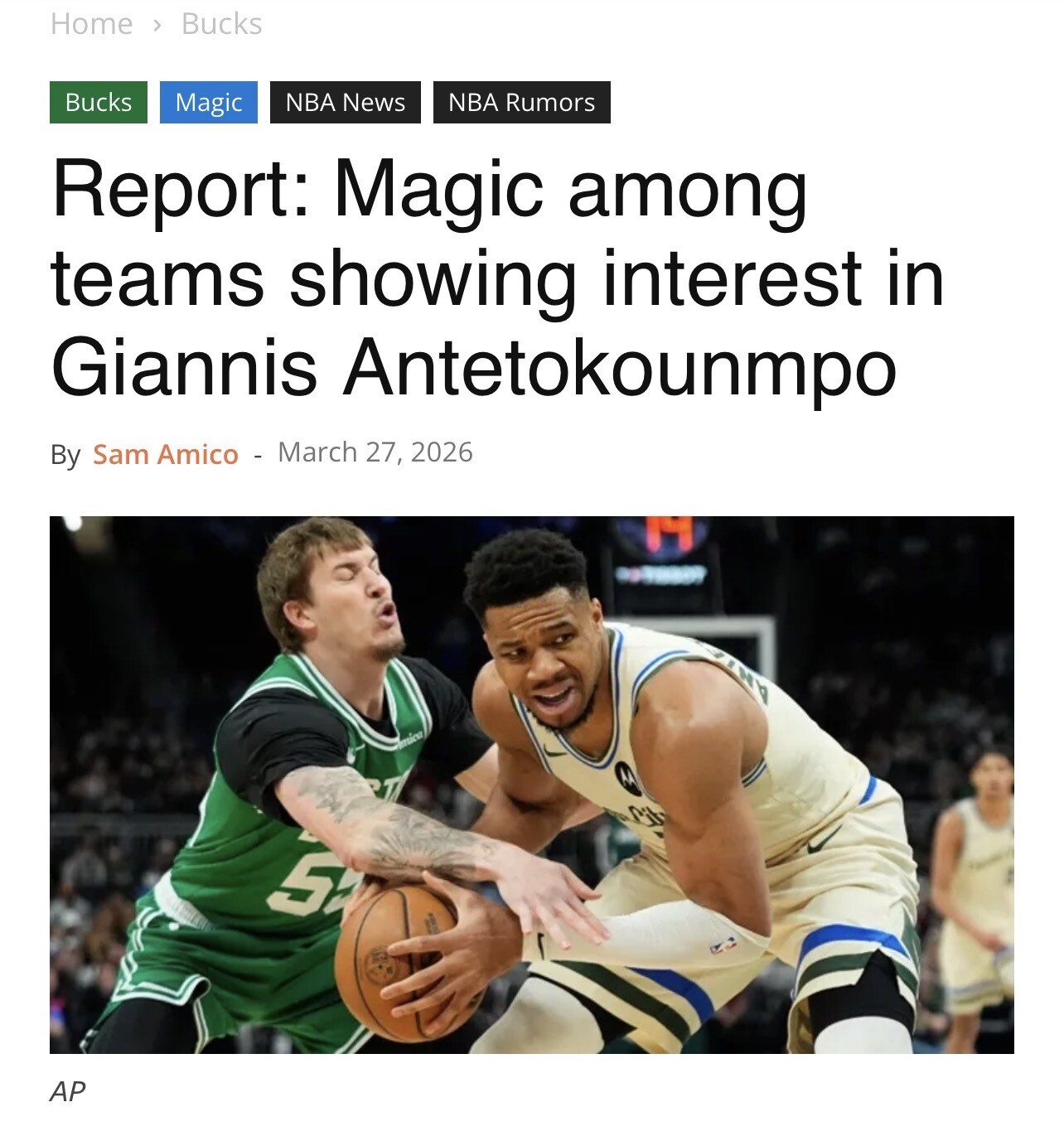Open the Magic category tag
1064x1136 pixels.
click(209, 102)
